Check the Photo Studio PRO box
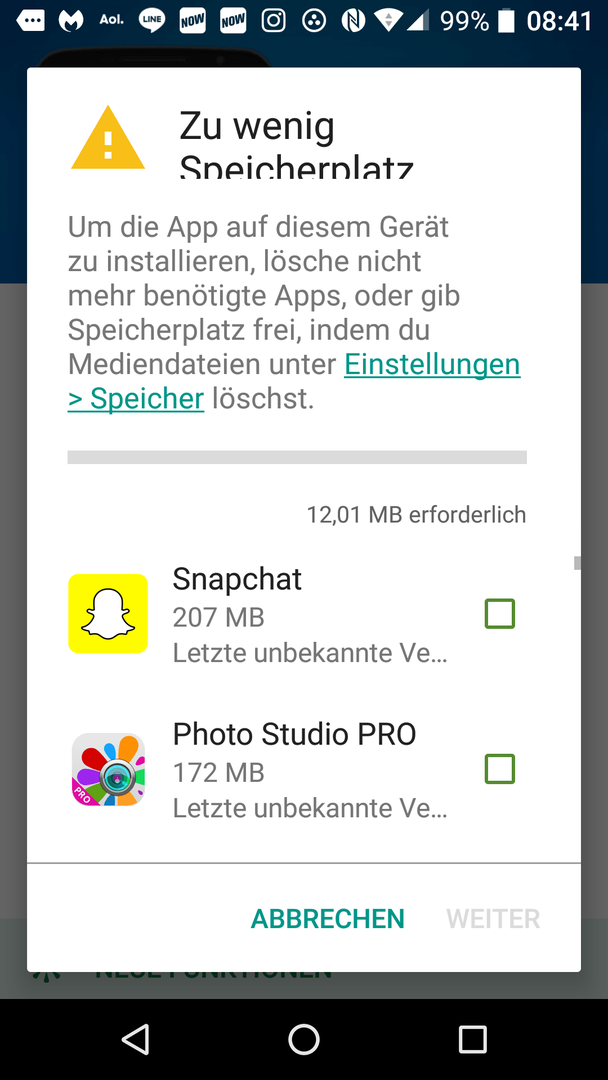Image resolution: width=608 pixels, height=1080 pixels. pyautogui.click(x=499, y=769)
